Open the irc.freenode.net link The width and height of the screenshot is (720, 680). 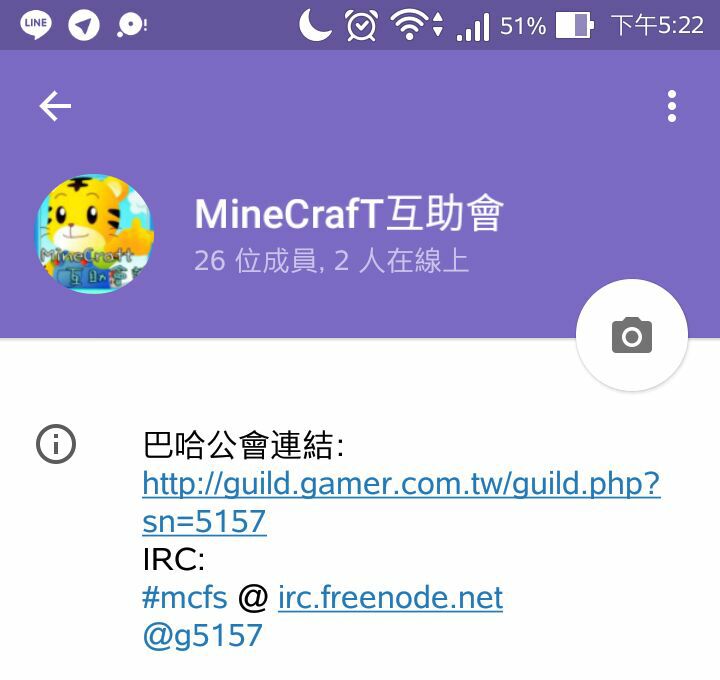pyautogui.click(x=390, y=598)
